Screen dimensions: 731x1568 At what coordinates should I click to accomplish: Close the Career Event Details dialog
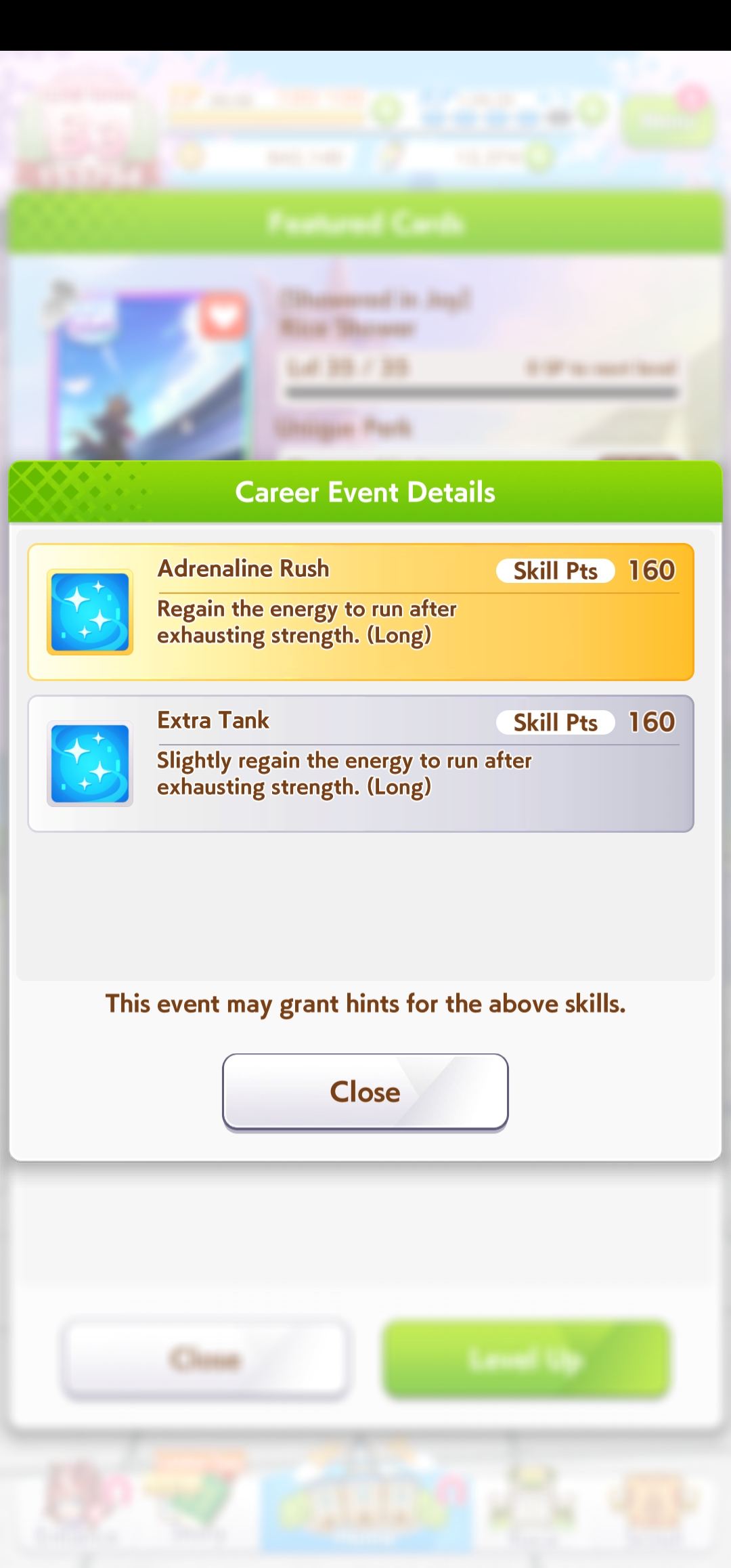(x=365, y=1091)
